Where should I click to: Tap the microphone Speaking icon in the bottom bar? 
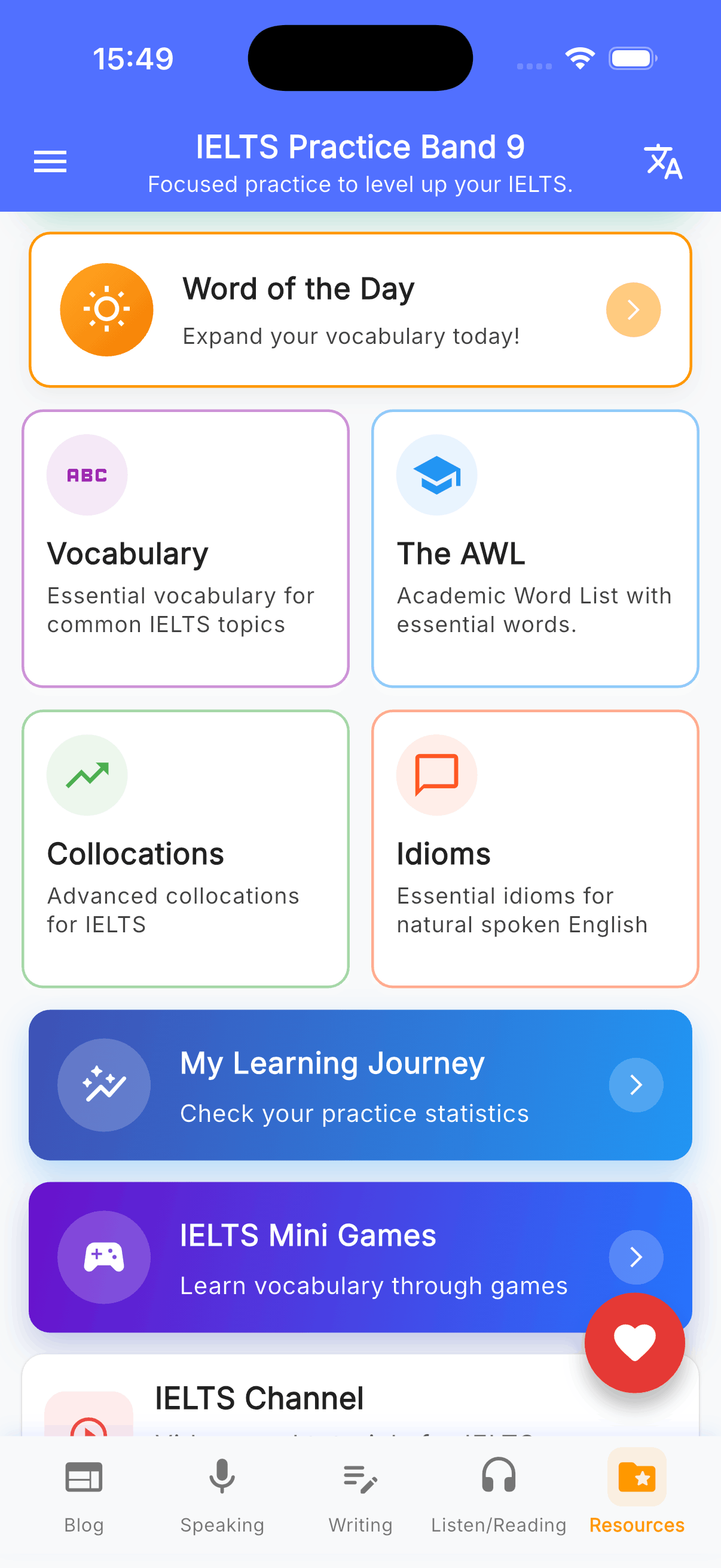tap(221, 1478)
